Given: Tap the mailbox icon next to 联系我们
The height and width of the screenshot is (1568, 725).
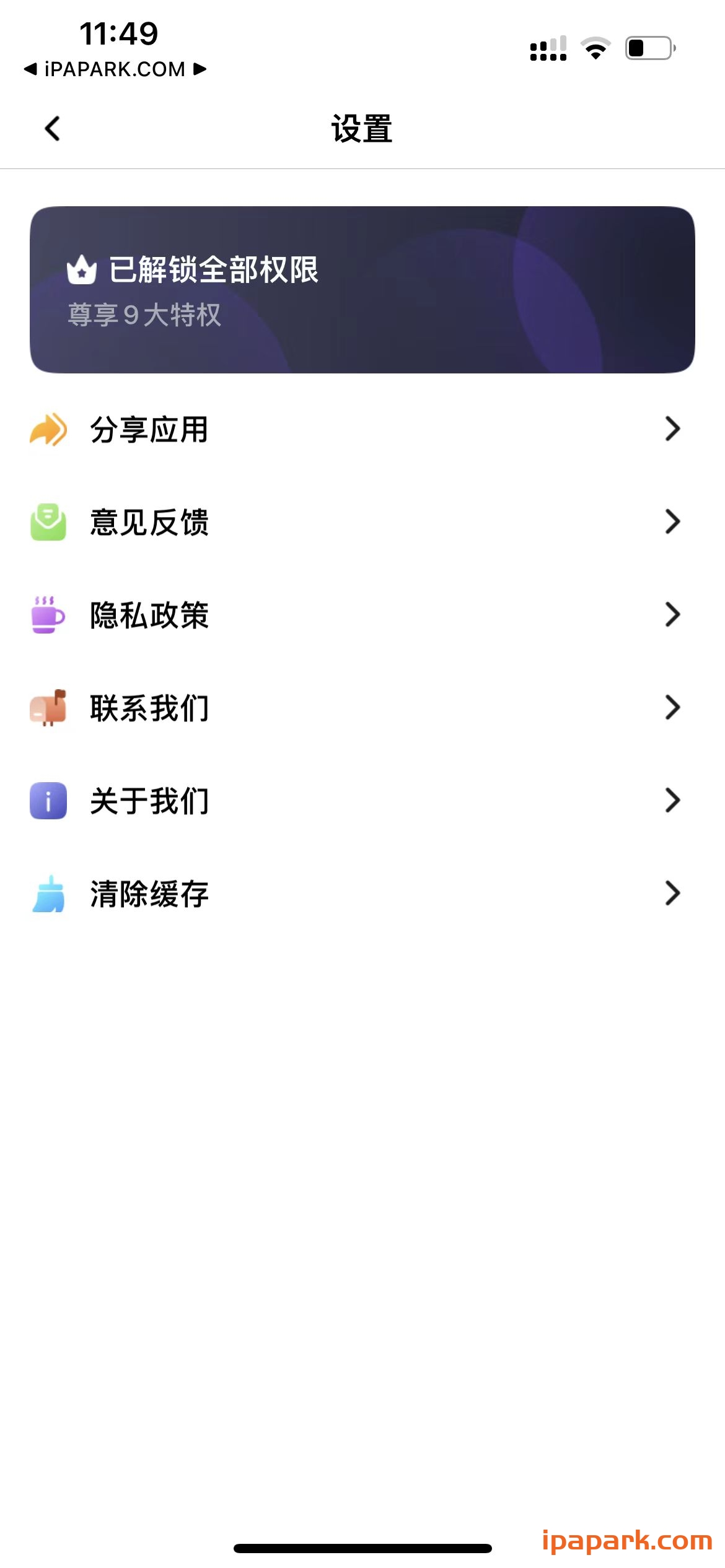Looking at the screenshot, I should pos(49,708).
